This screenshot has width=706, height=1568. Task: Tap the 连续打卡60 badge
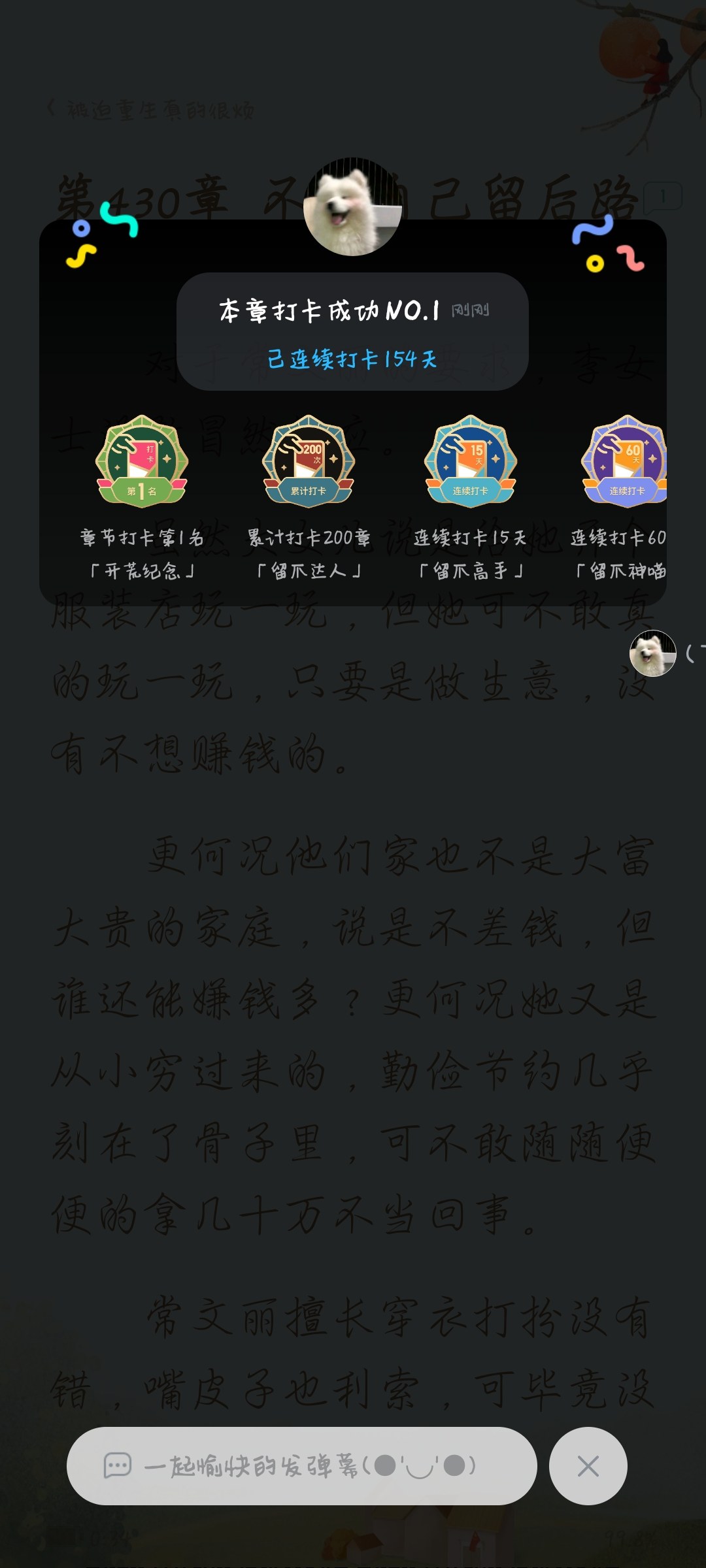(x=625, y=462)
